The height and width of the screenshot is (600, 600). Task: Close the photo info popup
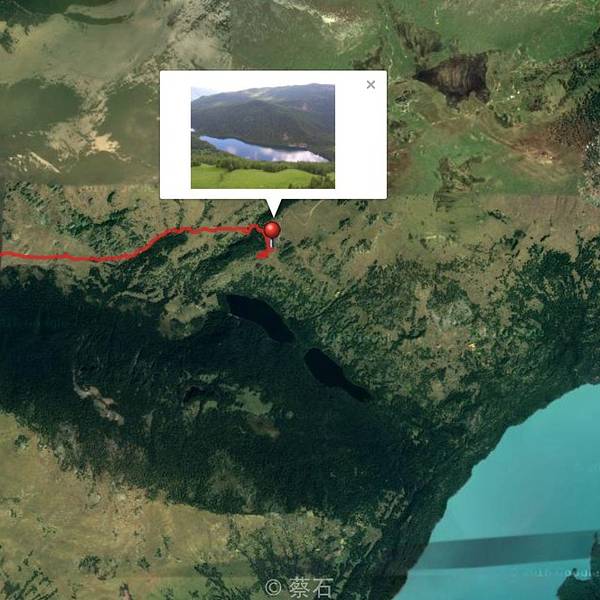point(371,85)
